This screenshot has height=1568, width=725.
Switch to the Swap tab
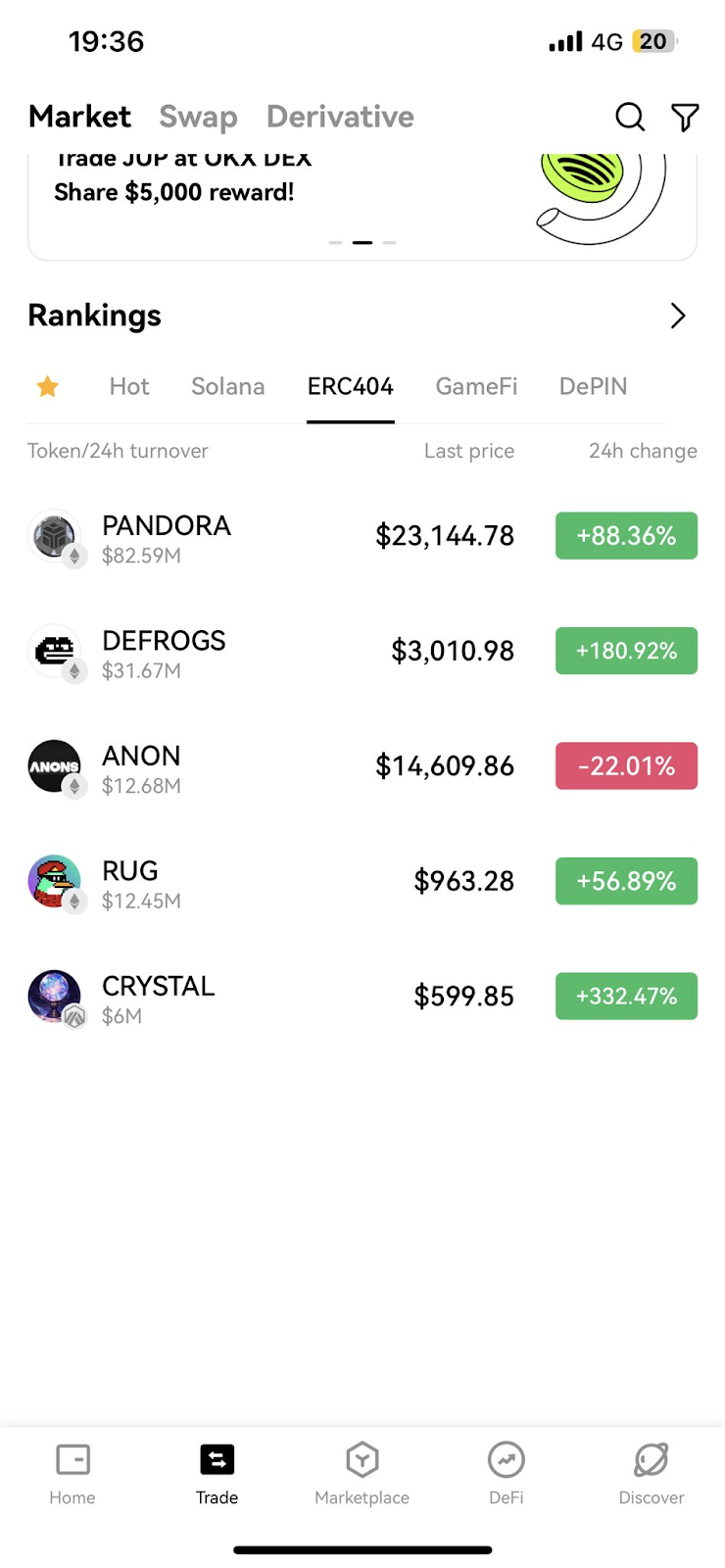198,117
